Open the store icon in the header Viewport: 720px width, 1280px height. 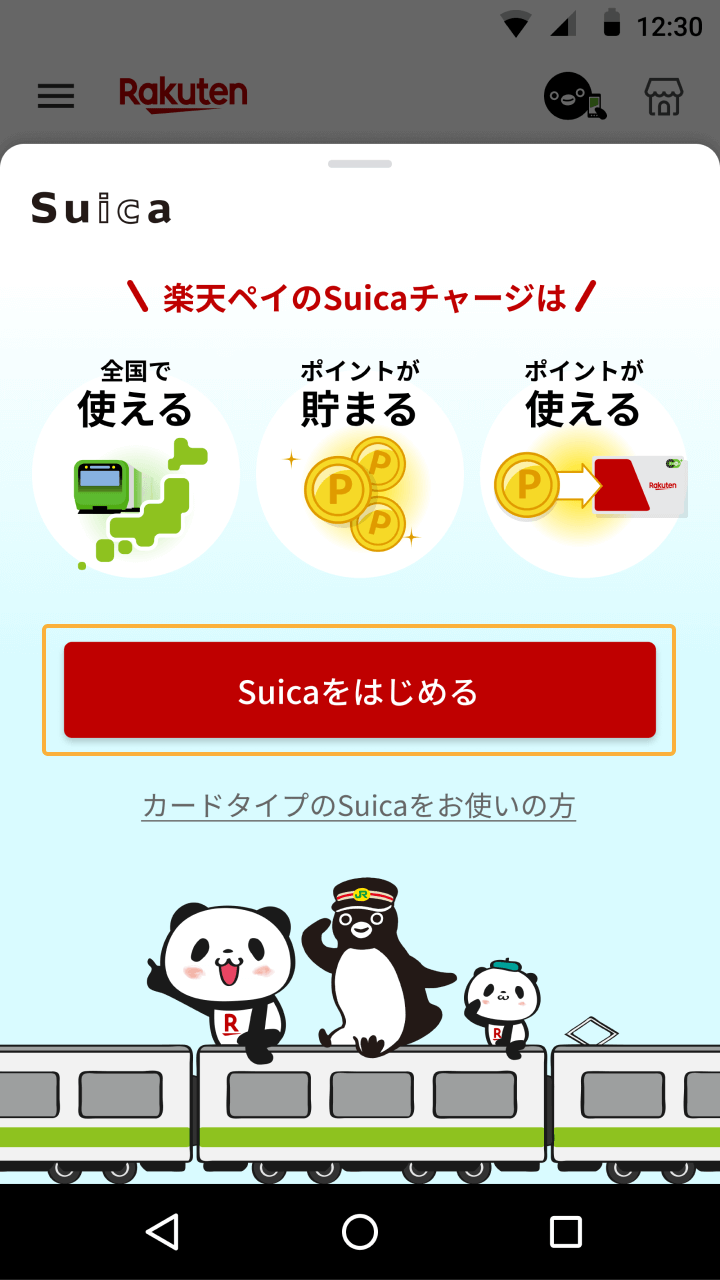pos(663,96)
